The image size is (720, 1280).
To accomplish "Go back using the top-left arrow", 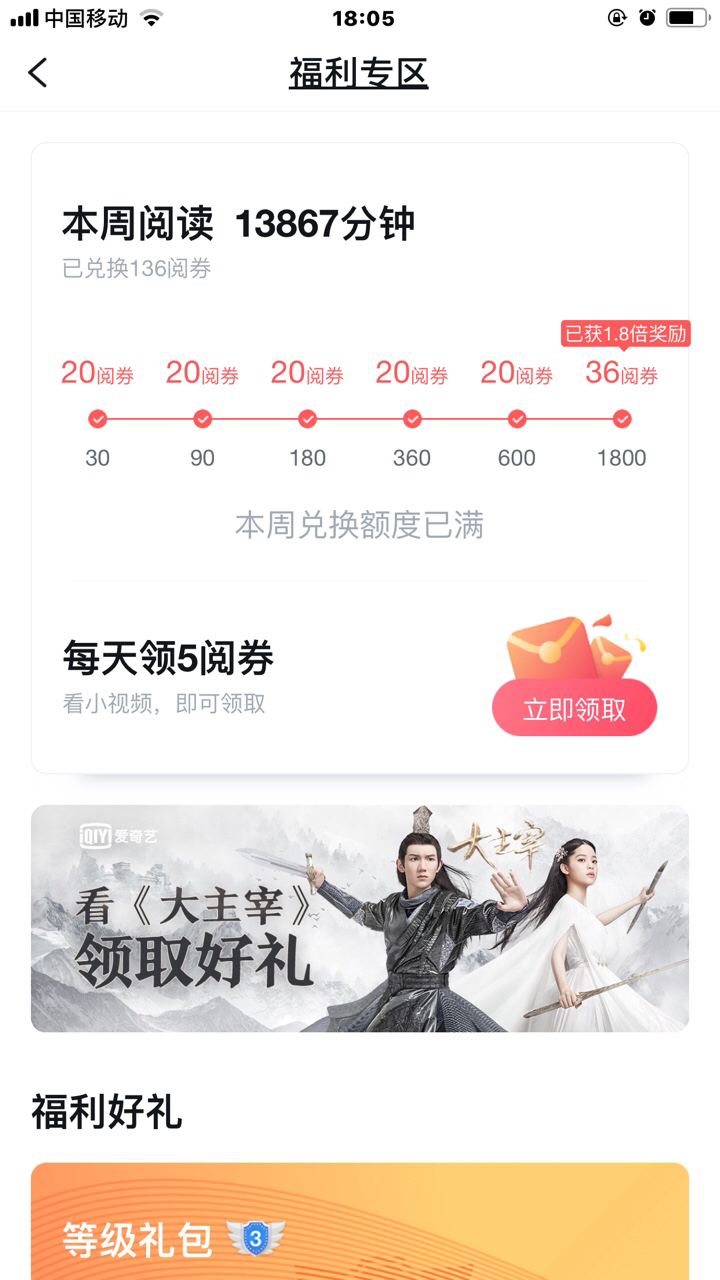I will click(x=38, y=73).
